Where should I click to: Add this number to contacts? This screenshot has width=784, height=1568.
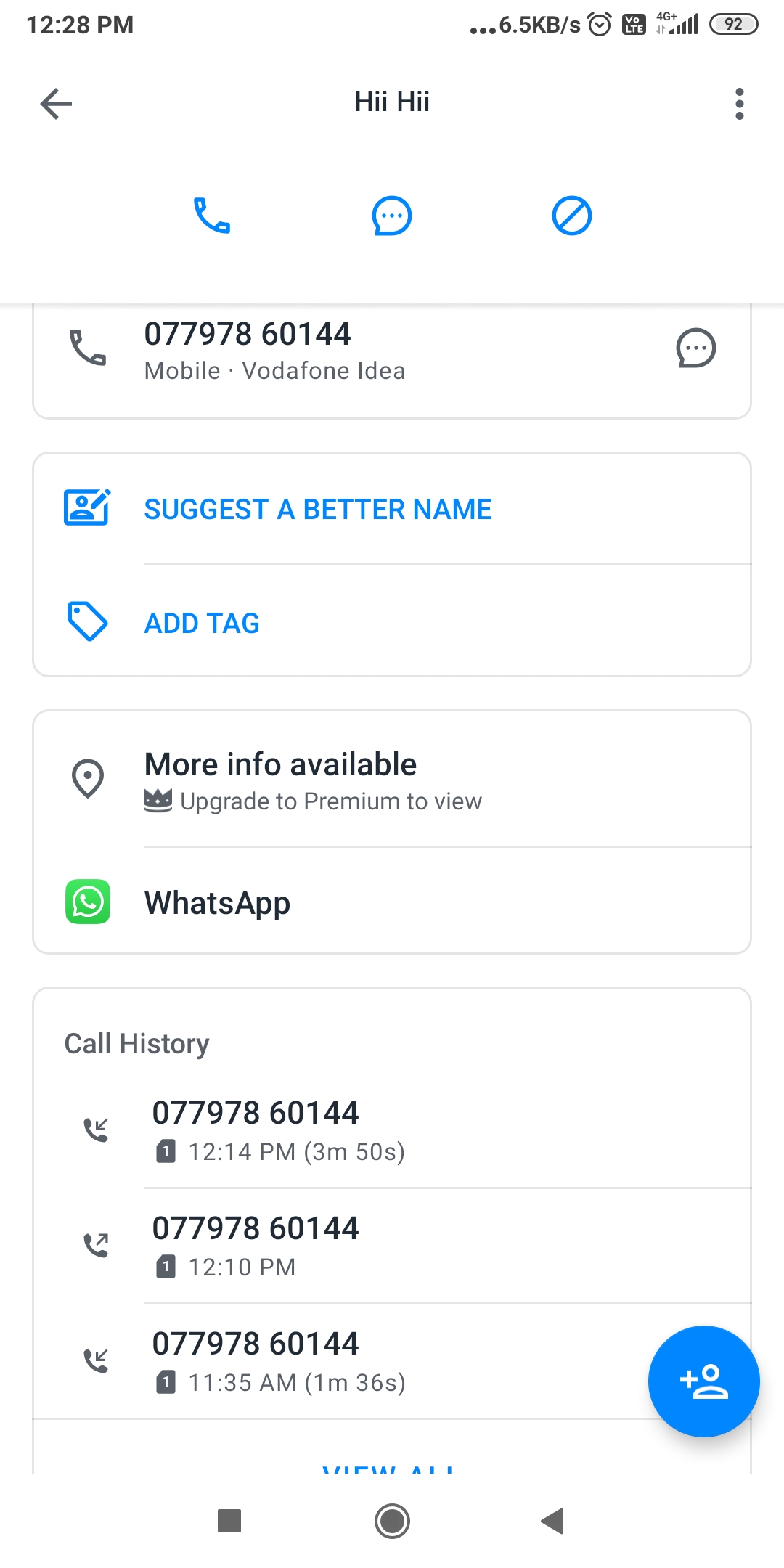[x=703, y=1381]
